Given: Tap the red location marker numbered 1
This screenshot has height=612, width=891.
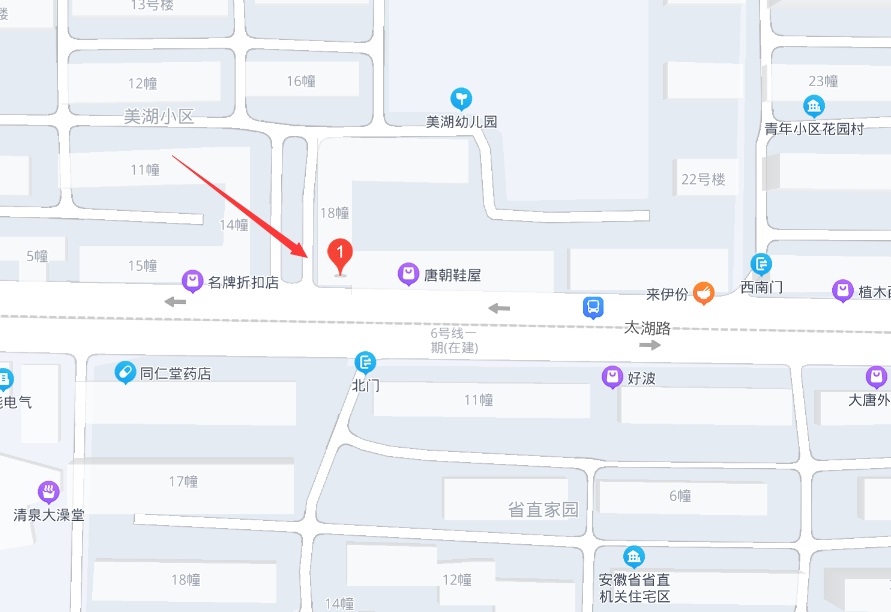Looking at the screenshot, I should 341,254.
